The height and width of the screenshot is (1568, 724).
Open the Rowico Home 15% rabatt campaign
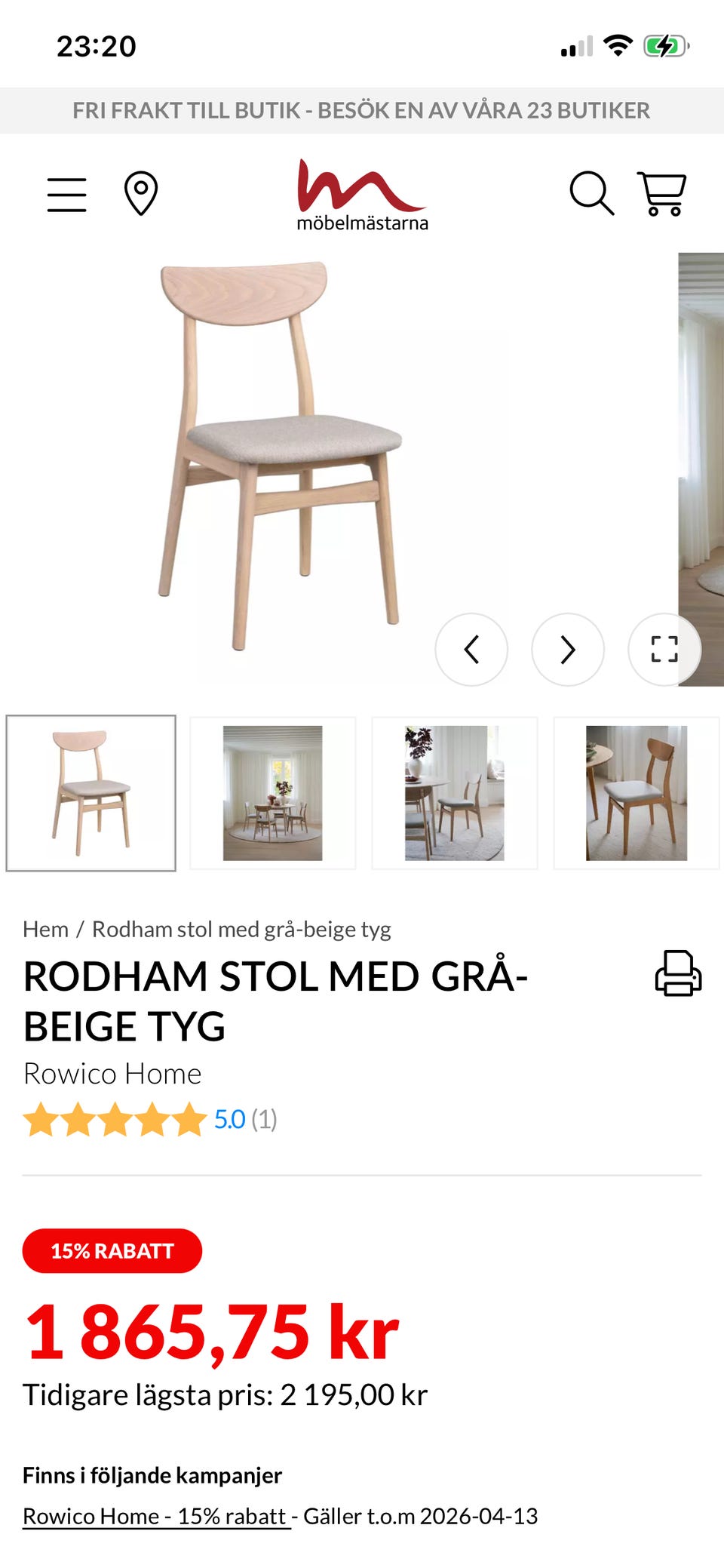pos(154,1516)
